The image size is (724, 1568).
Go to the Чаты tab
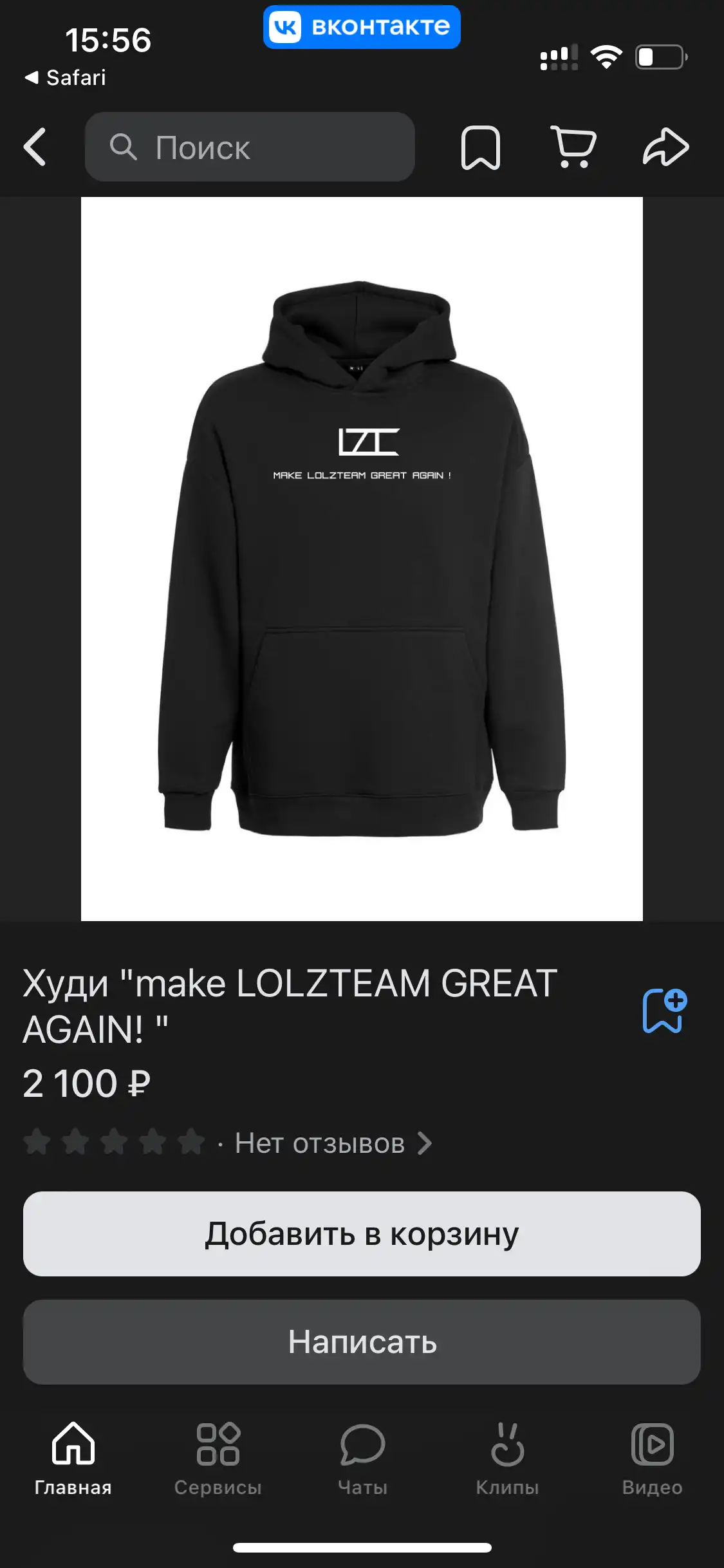click(x=362, y=1459)
